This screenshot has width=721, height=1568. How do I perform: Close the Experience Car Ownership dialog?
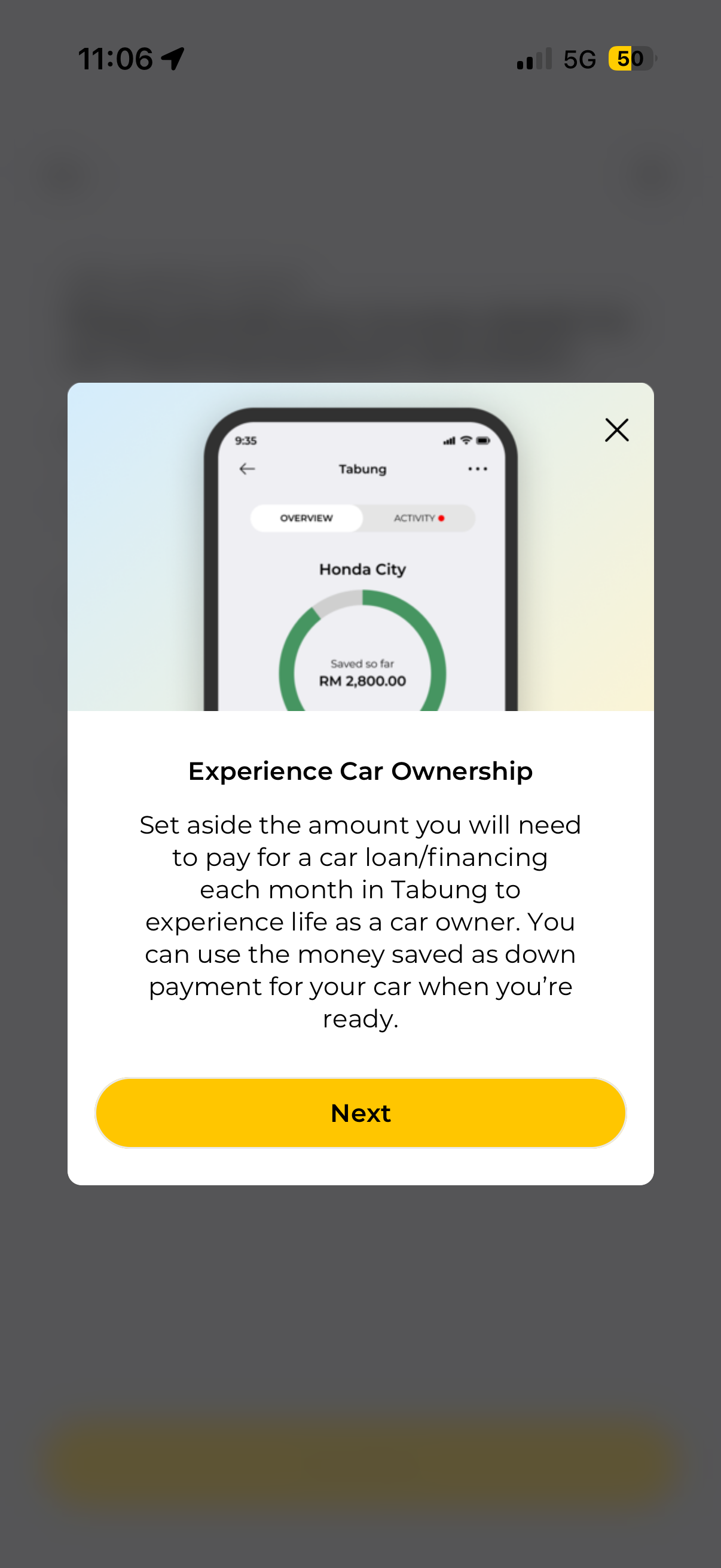pos(616,430)
